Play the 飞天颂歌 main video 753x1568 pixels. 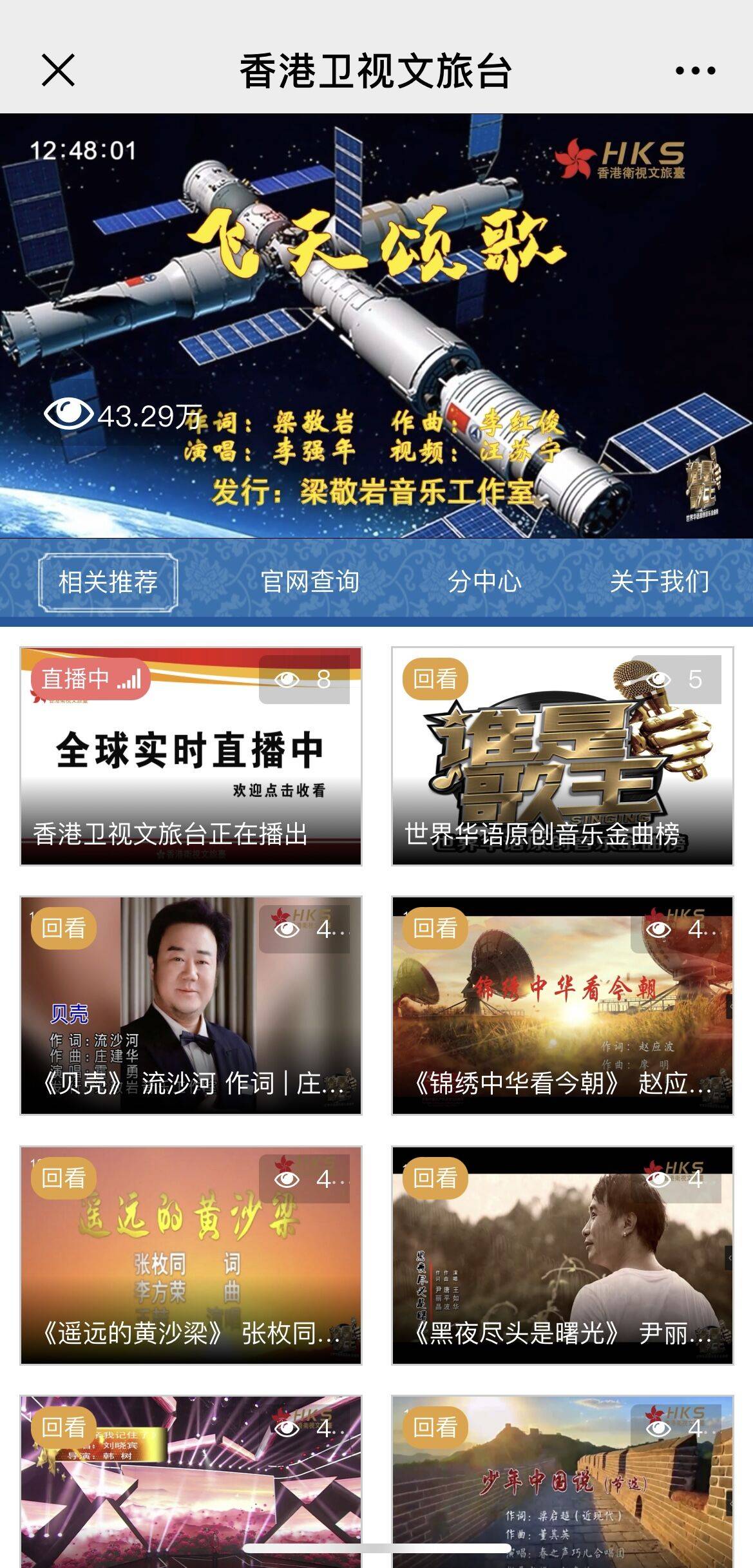pos(376,325)
